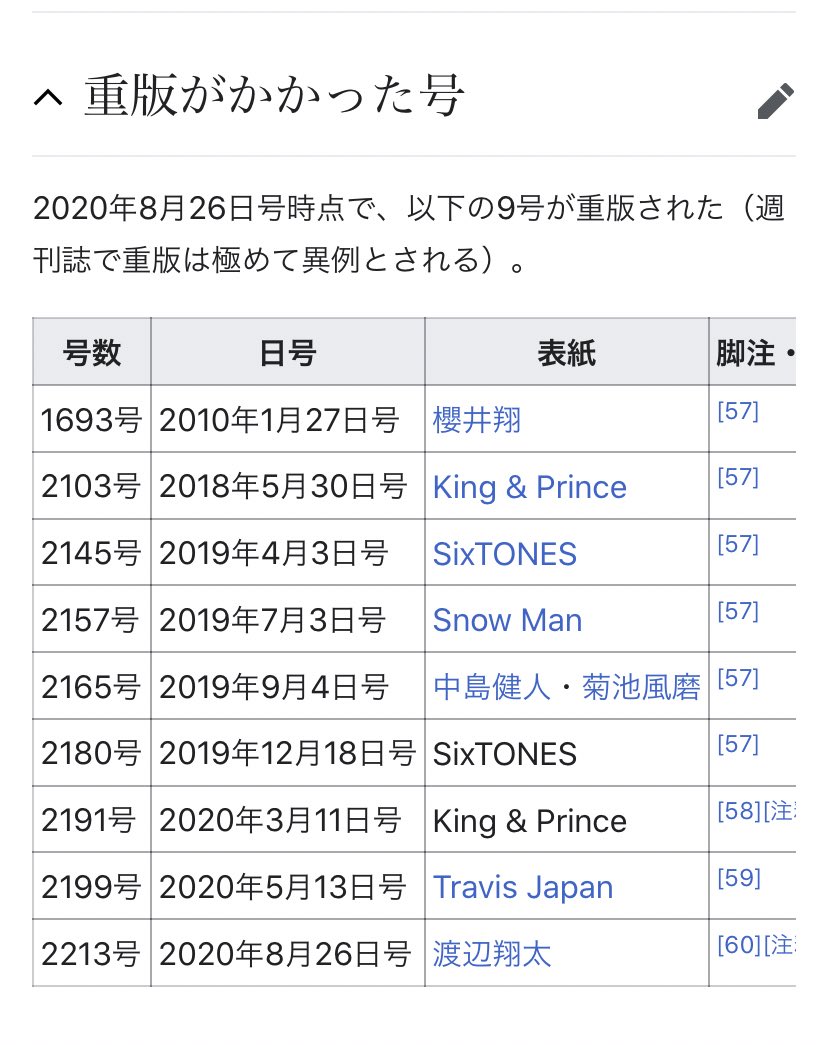Open footnote [59] in the 2199号 row

click(738, 878)
